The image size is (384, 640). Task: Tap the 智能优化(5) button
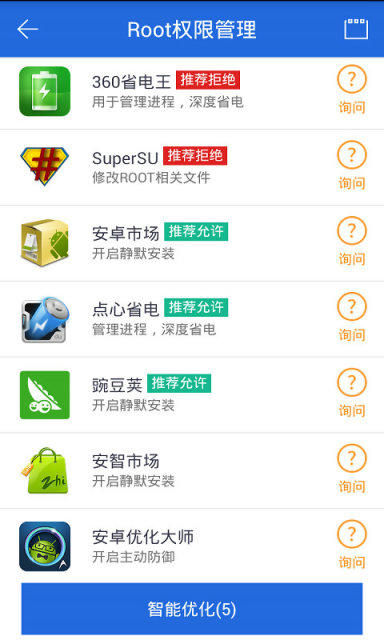(192, 609)
